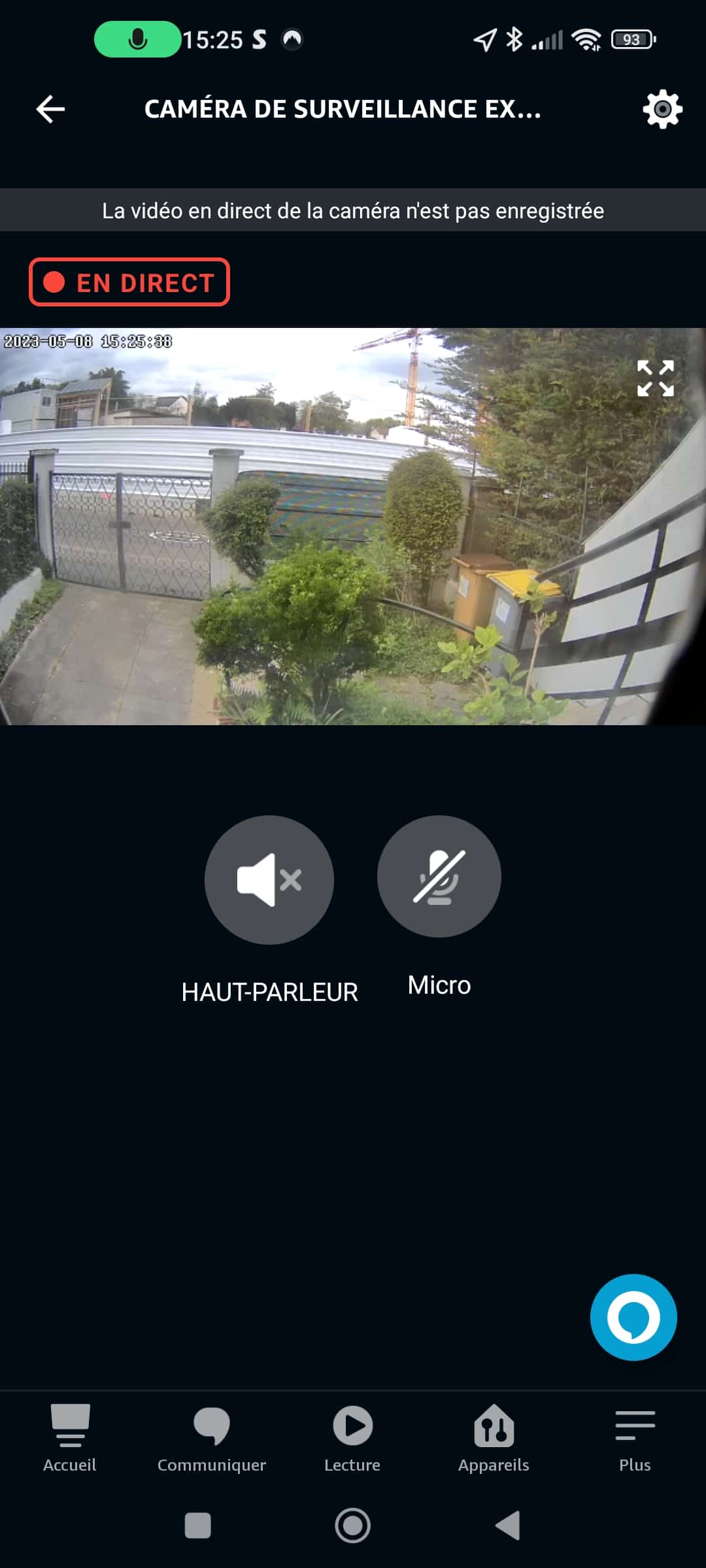Unmute the Haut-parleur speaker
Viewport: 706px width, 1568px height.
click(x=269, y=879)
